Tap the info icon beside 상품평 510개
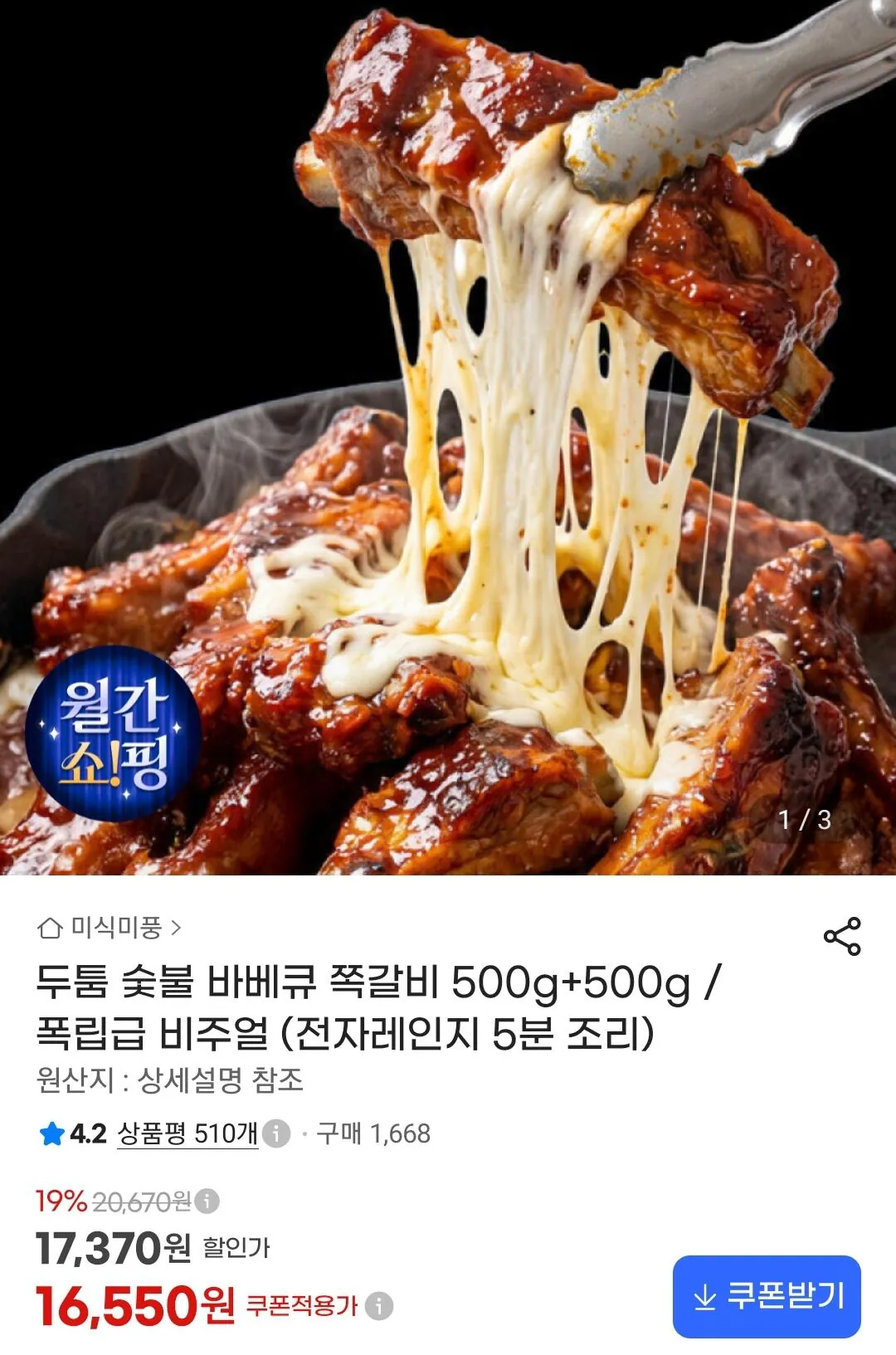 276,1133
